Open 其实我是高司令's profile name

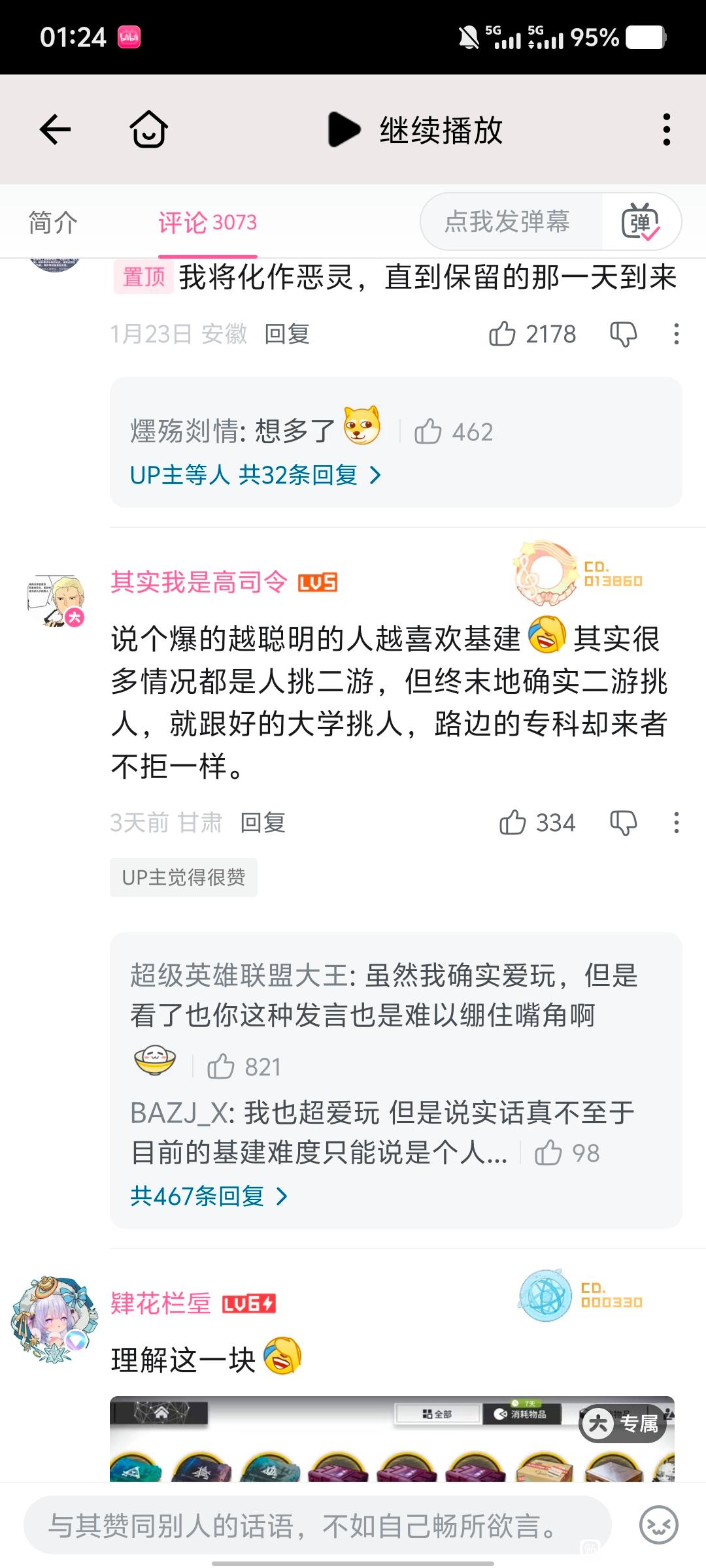click(199, 581)
